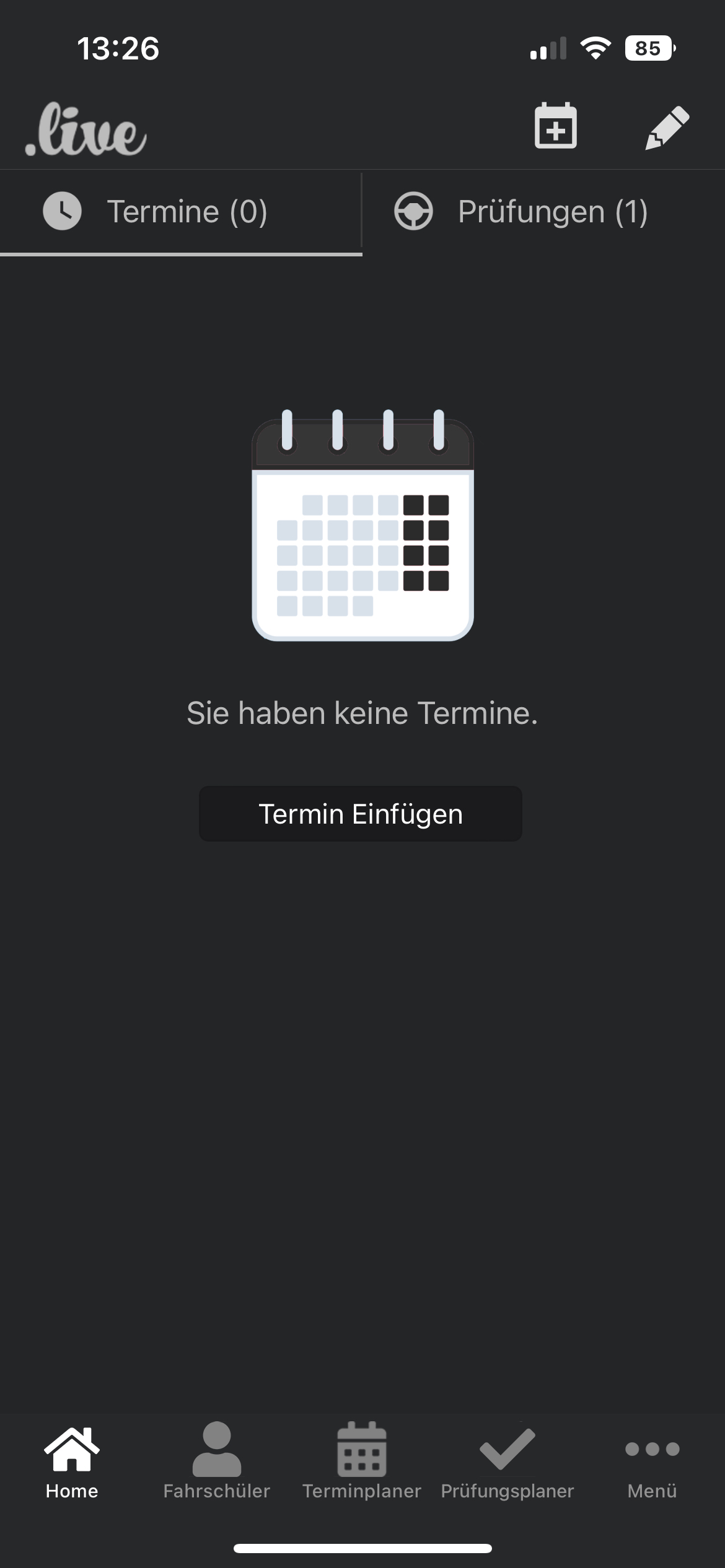Go to the Home tab
This screenshot has width=725, height=1568.
coord(72,1461)
